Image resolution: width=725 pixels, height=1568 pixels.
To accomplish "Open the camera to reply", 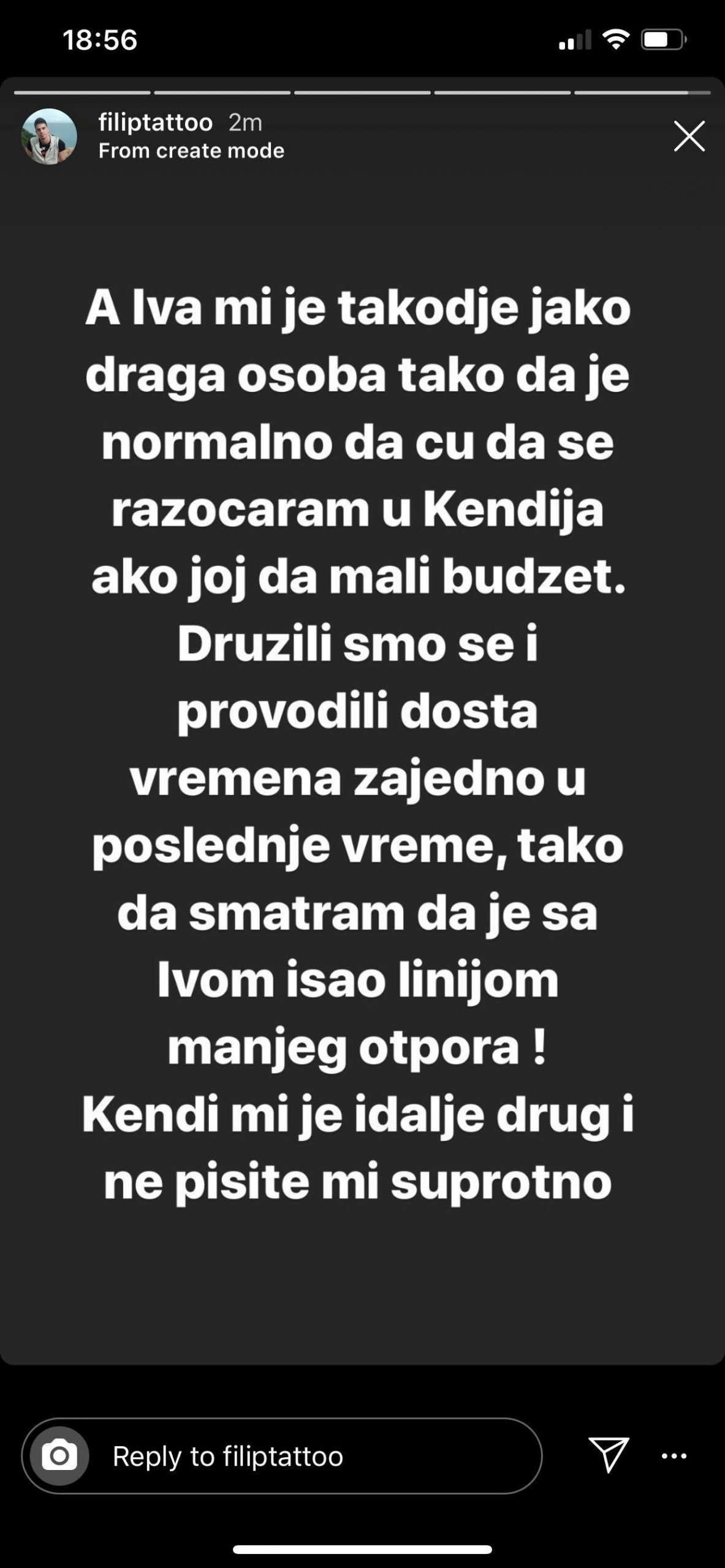I will pos(59,1456).
